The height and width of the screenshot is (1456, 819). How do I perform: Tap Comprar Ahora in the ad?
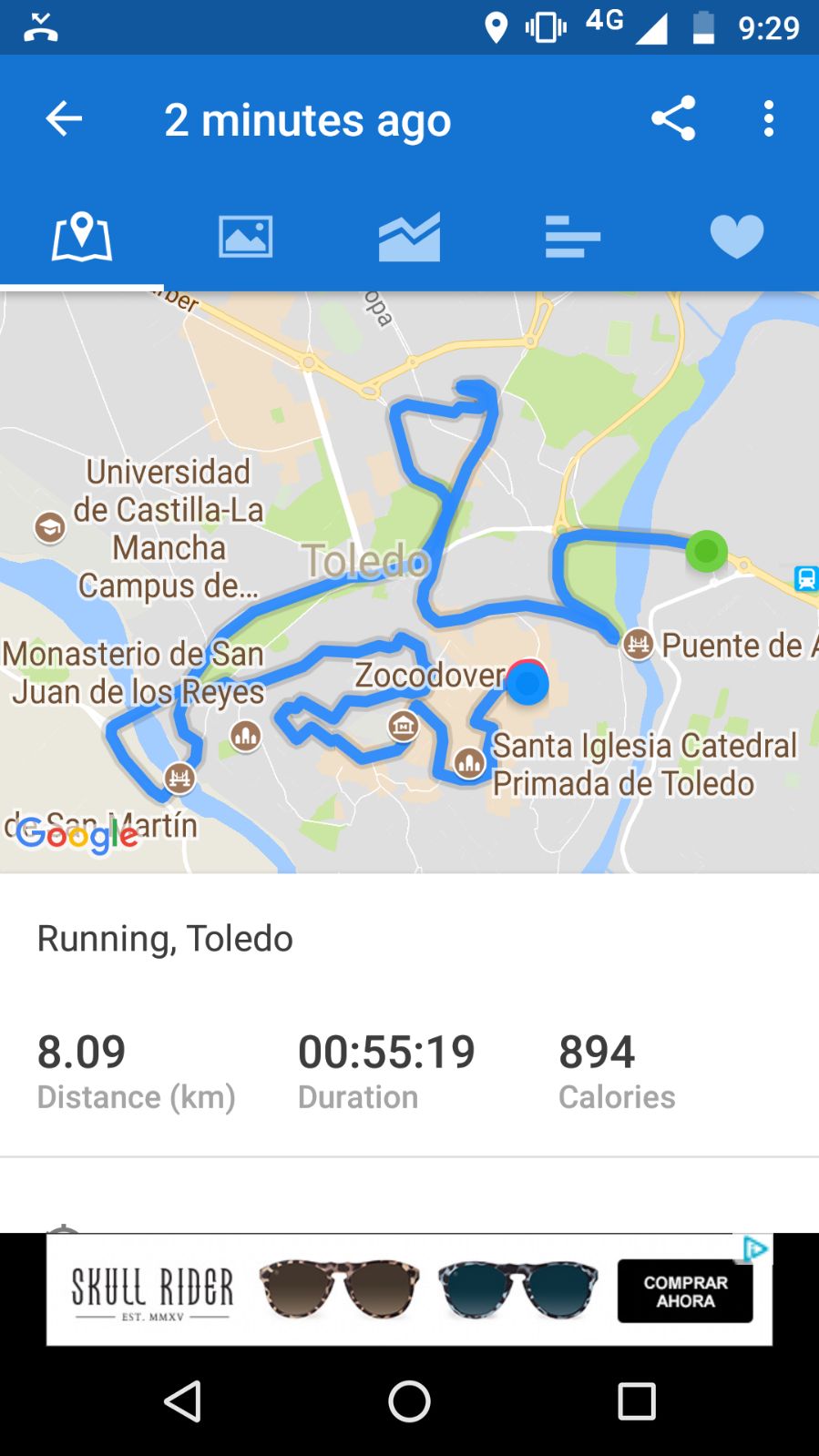tap(685, 1291)
